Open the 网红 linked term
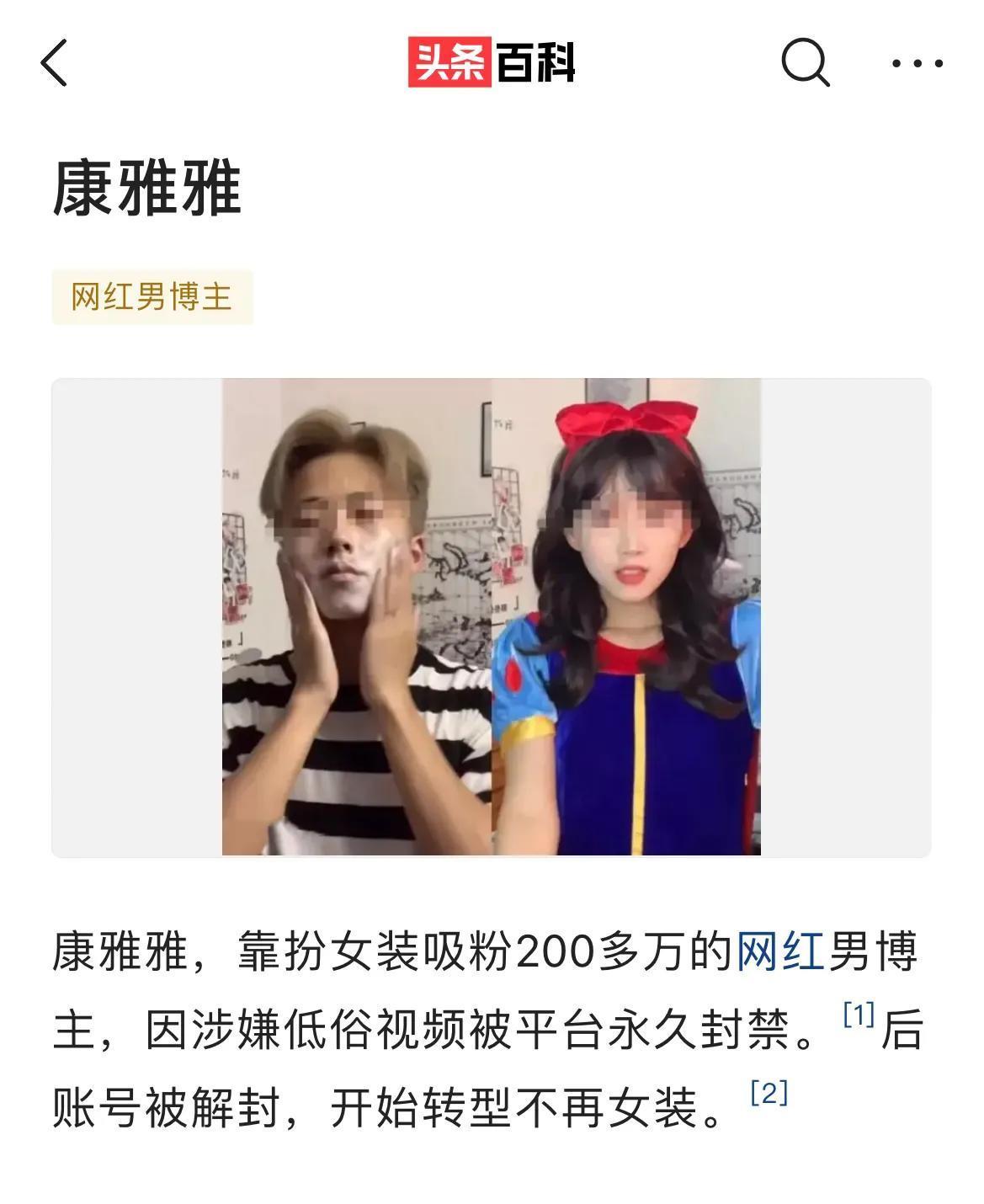The width and height of the screenshot is (984, 1204). pos(780,952)
